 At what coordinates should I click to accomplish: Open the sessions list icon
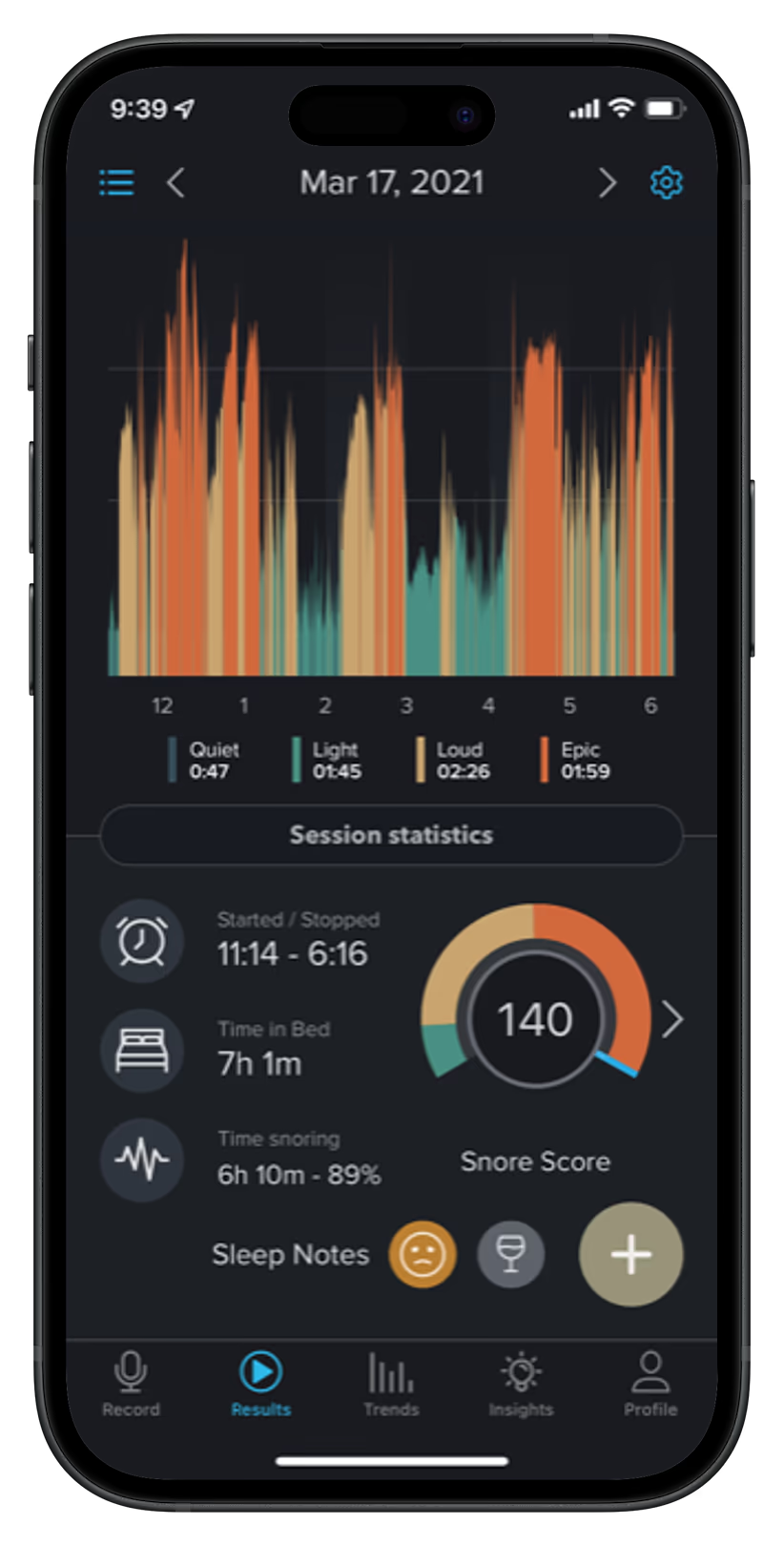[x=116, y=182]
